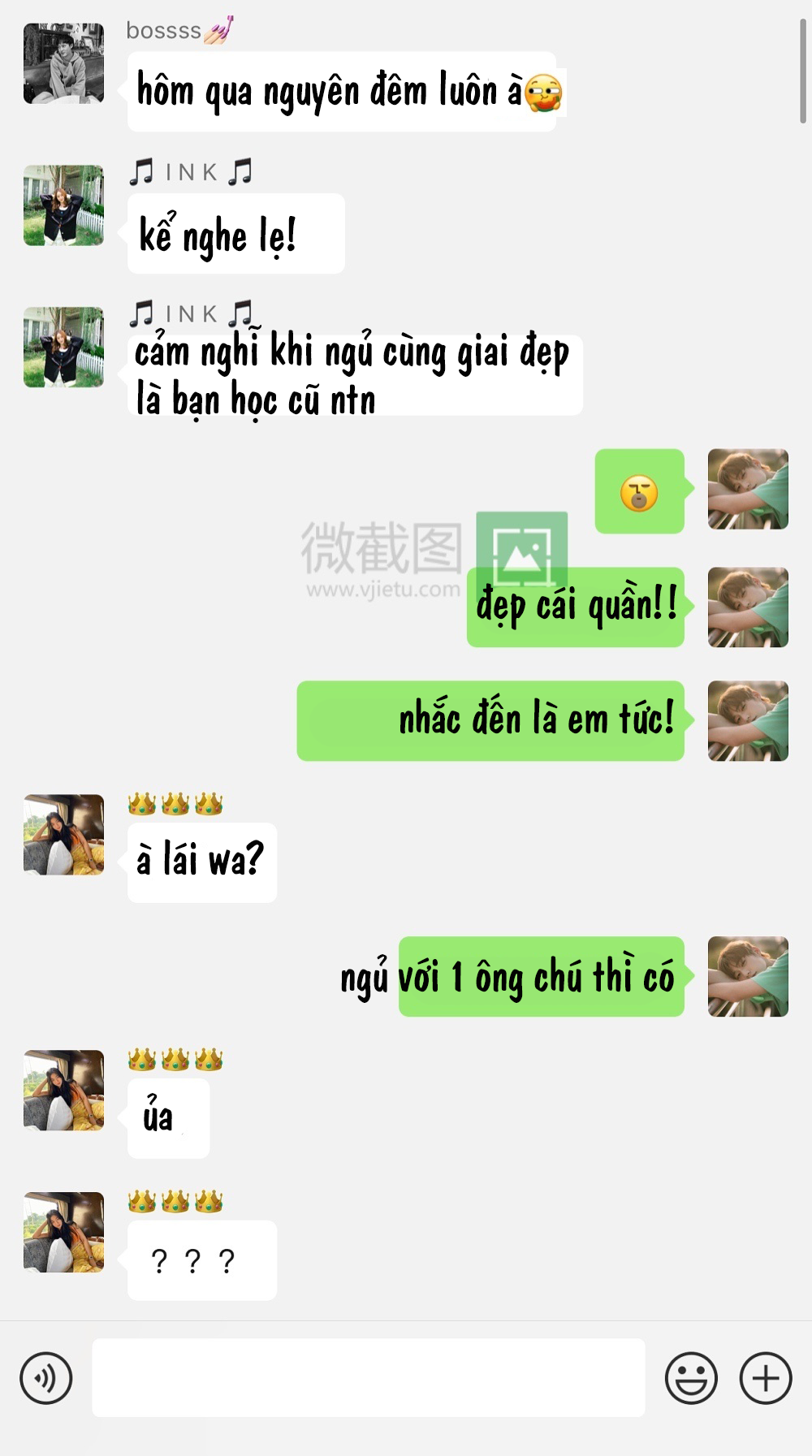
Task: Open the emoji picker
Action: [691, 1378]
